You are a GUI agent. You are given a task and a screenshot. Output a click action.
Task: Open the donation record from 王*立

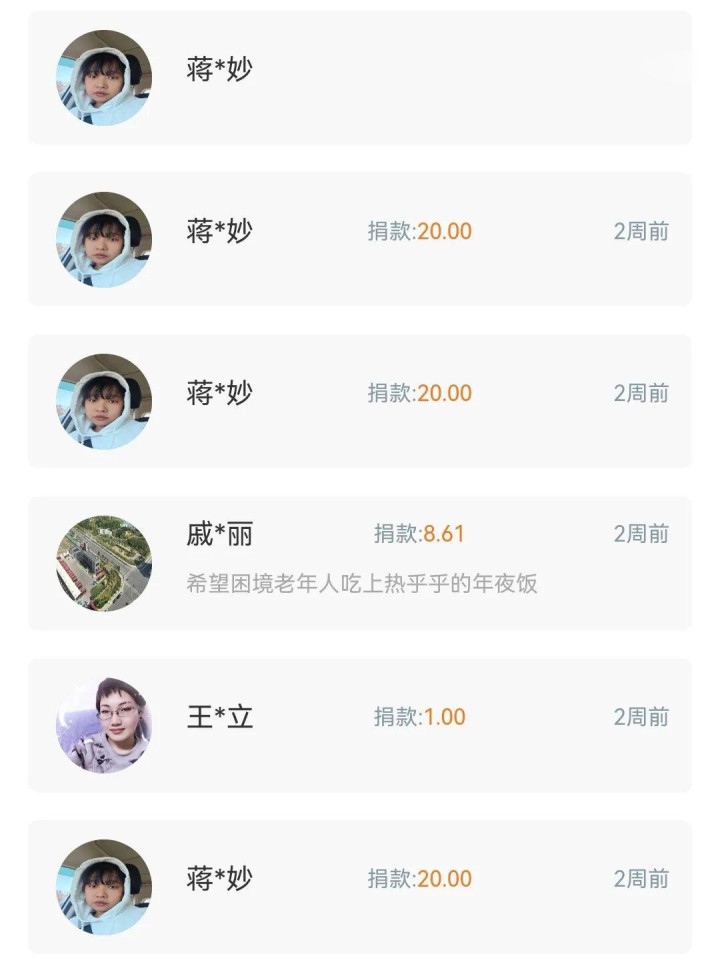coord(360,724)
